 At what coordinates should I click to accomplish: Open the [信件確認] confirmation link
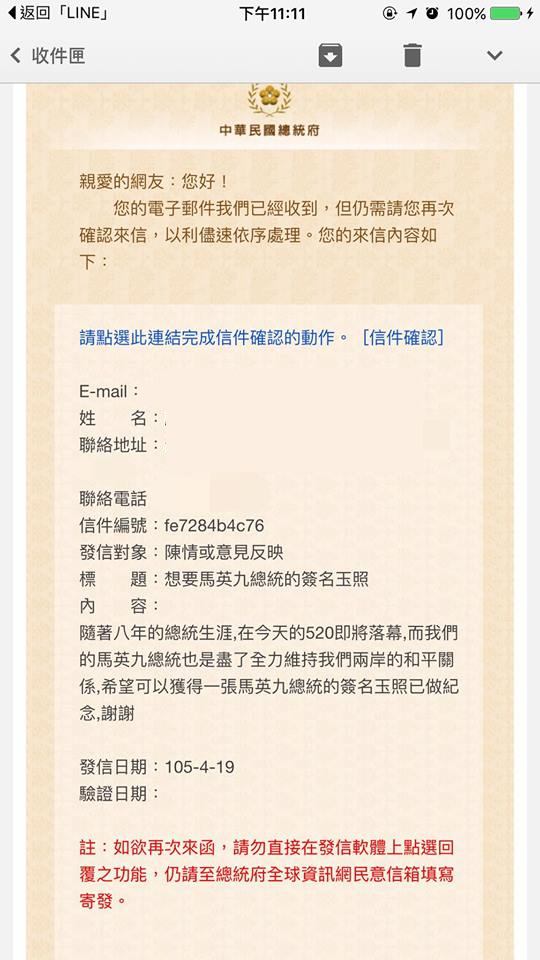(403, 337)
